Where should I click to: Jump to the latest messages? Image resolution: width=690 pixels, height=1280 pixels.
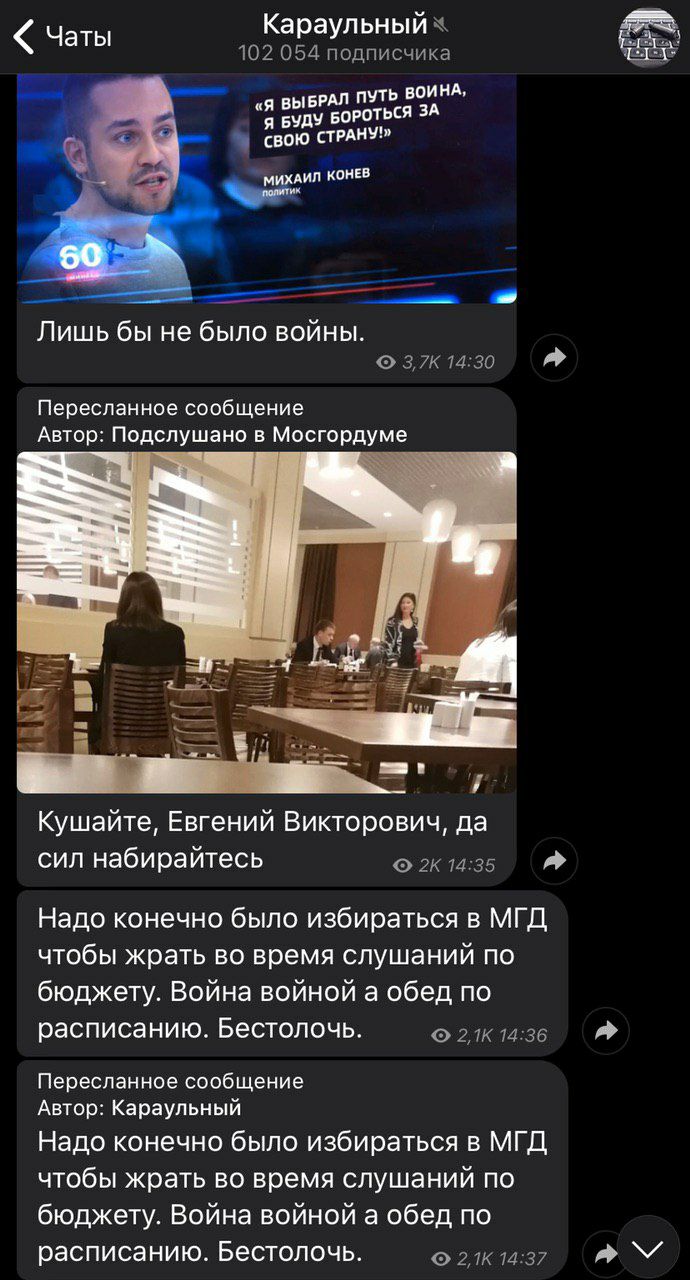tap(648, 1248)
